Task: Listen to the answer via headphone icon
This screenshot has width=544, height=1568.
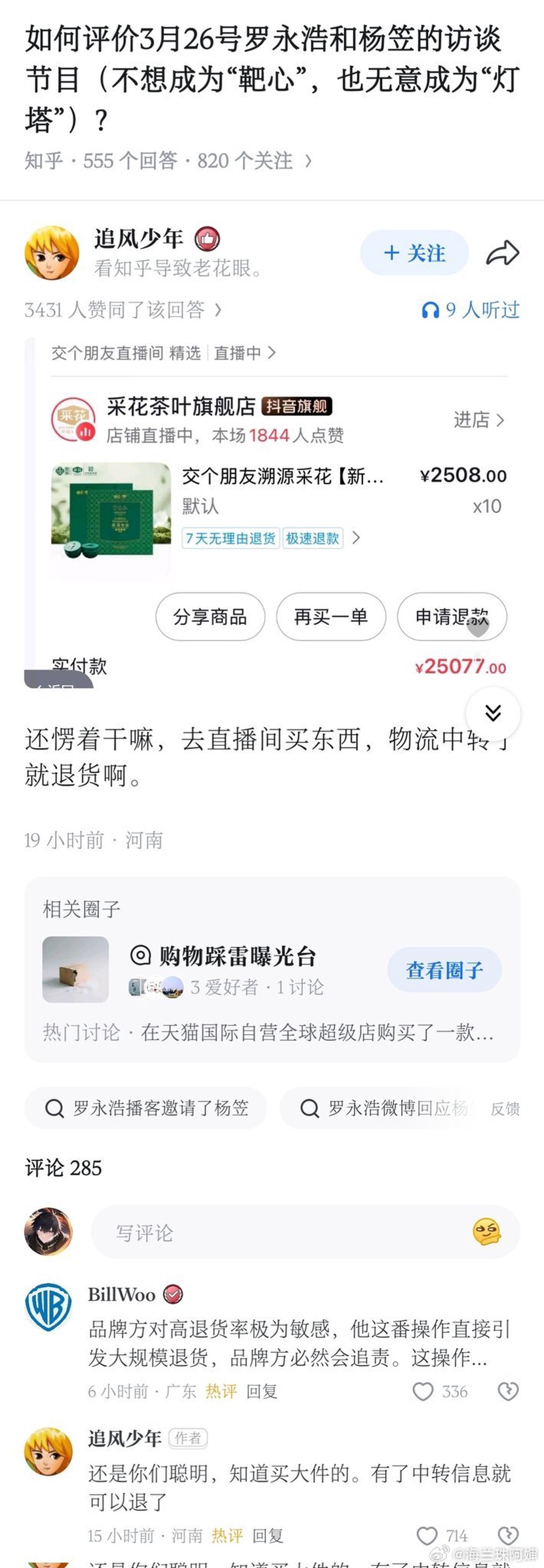Action: (x=470, y=310)
